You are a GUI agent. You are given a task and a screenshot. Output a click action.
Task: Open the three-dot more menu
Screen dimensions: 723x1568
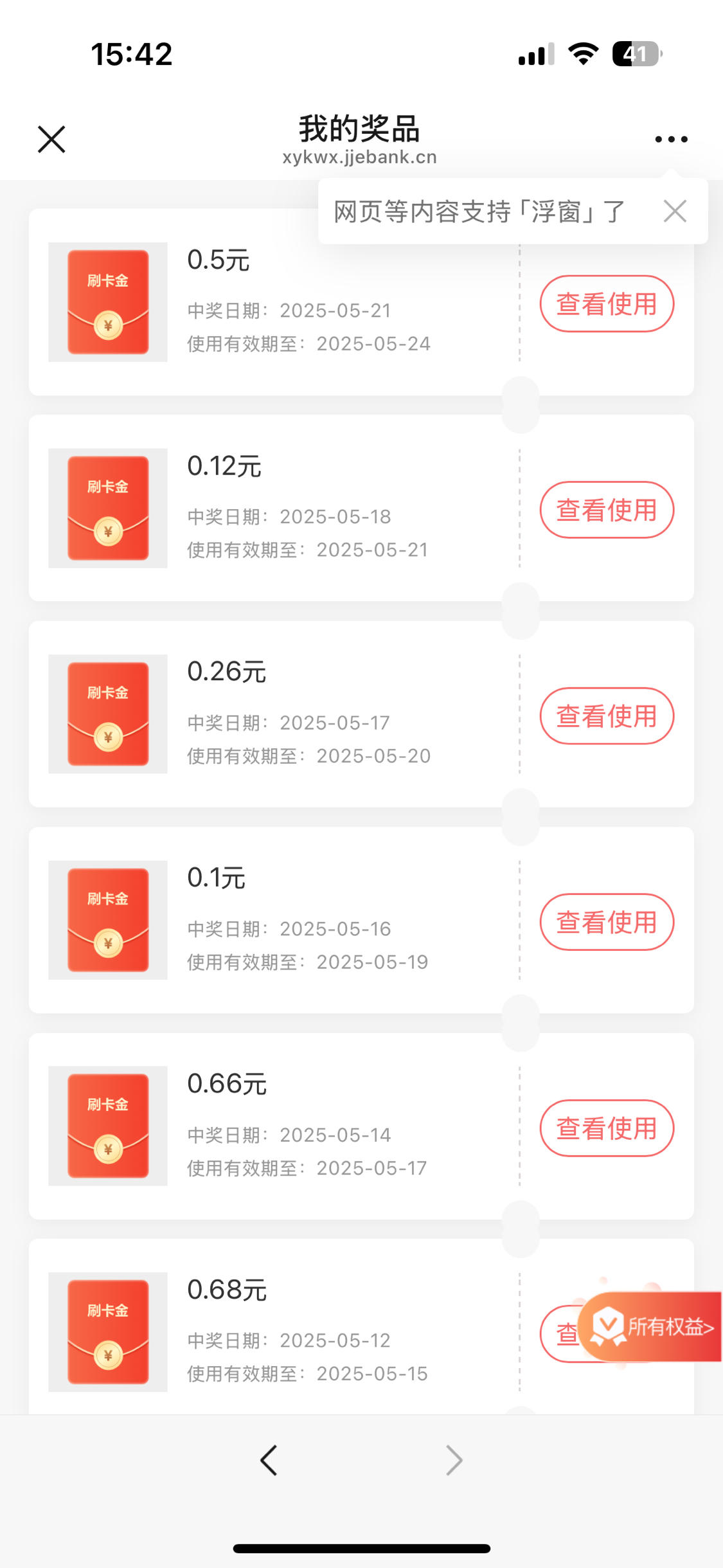pos(671,139)
